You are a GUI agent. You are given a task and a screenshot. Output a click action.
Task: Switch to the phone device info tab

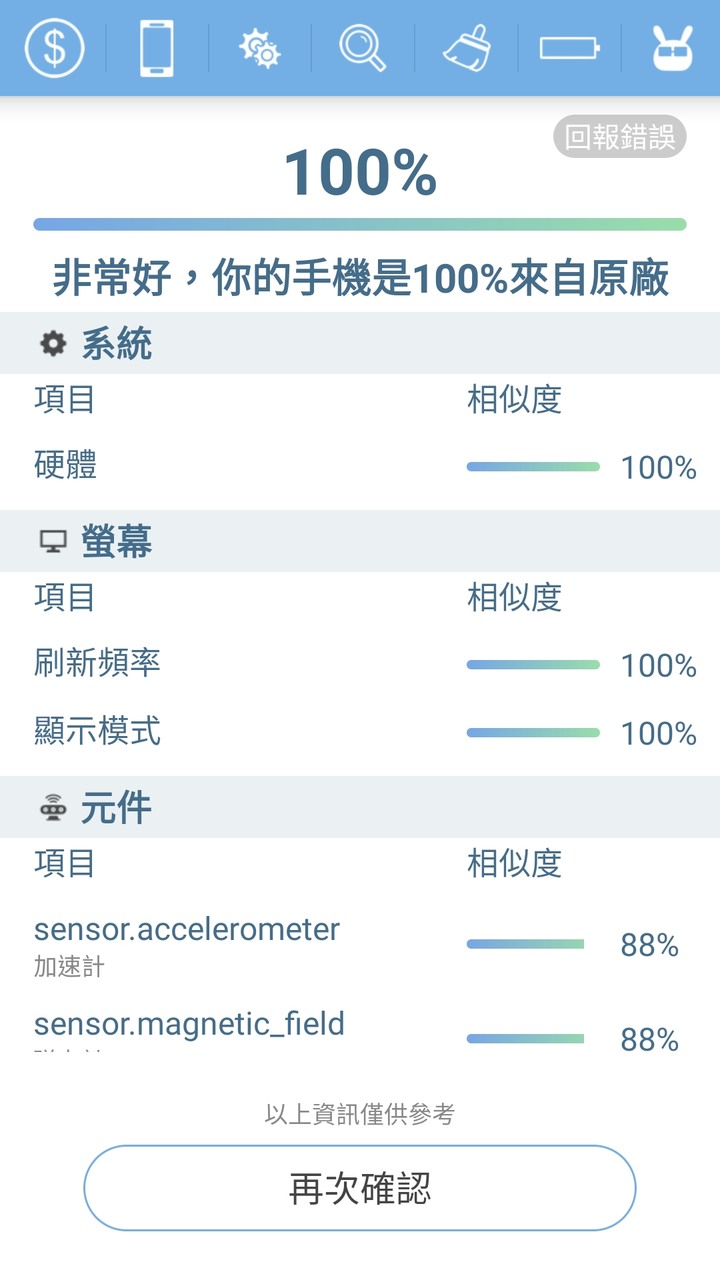coord(157,48)
